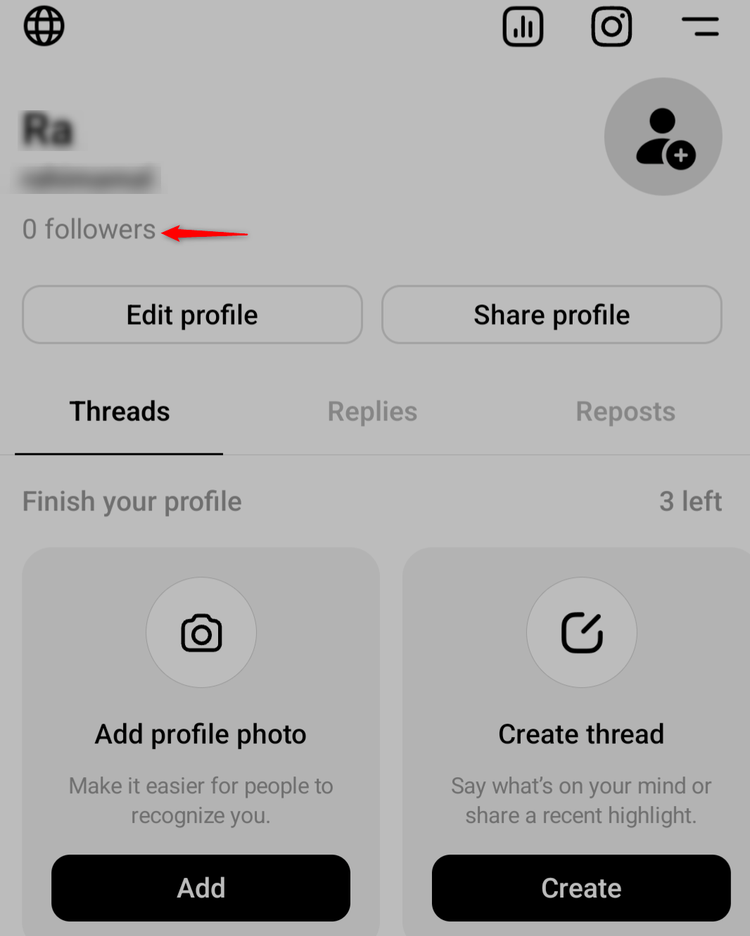Open the linked Instagram profile icon
Screen dimensions: 750x936
(x=611, y=26)
